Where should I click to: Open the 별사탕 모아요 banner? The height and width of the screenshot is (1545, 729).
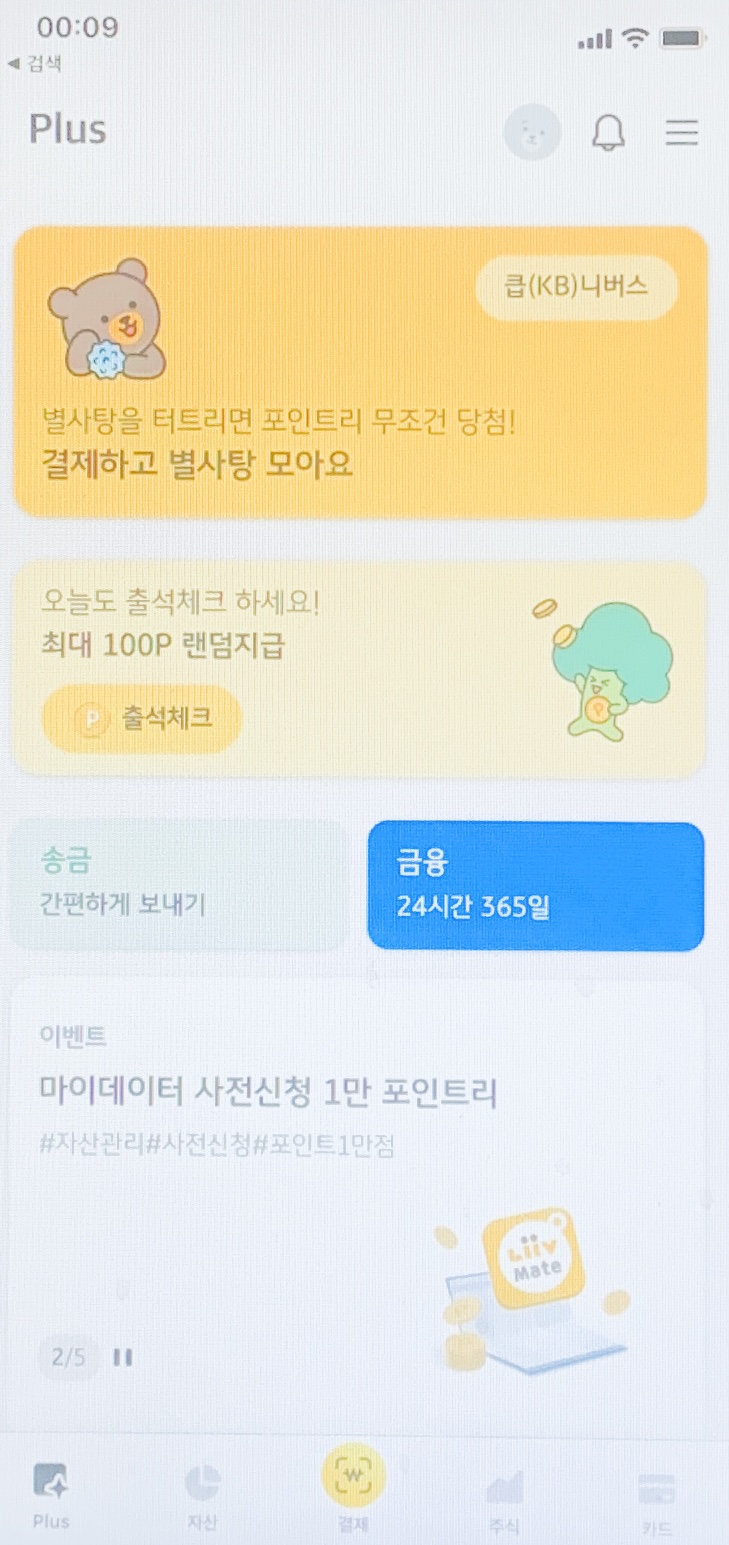[x=360, y=372]
